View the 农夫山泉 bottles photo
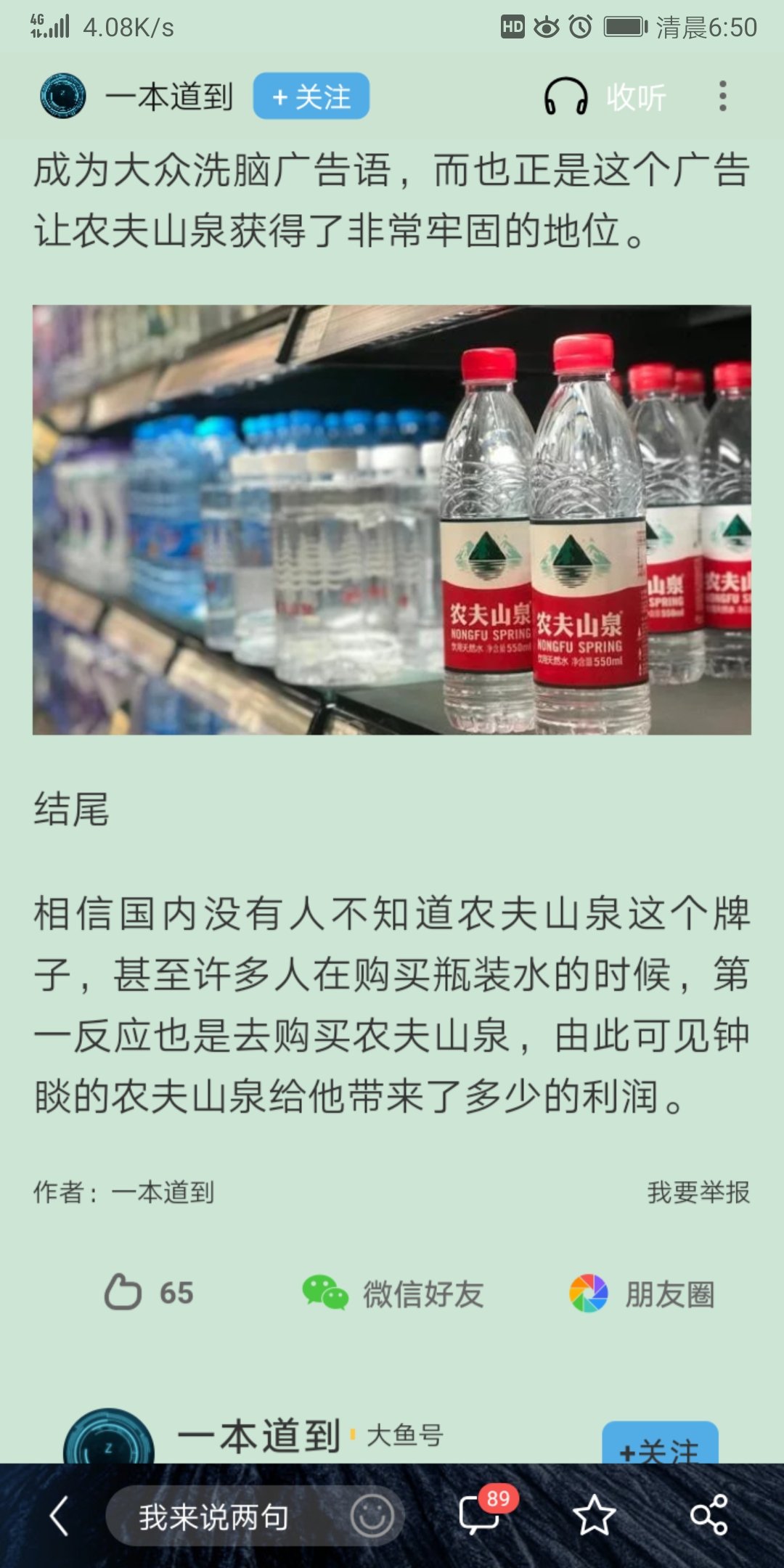Image resolution: width=784 pixels, height=1568 pixels. coord(392,520)
